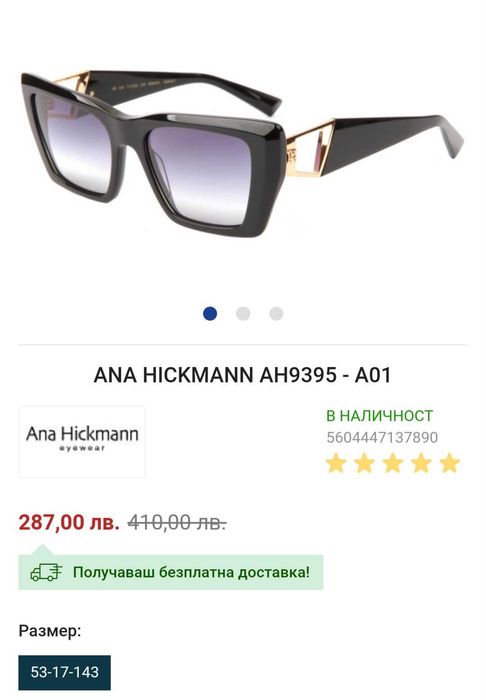Jump to the second image dot
This screenshot has height=700, width=486.
(243, 313)
